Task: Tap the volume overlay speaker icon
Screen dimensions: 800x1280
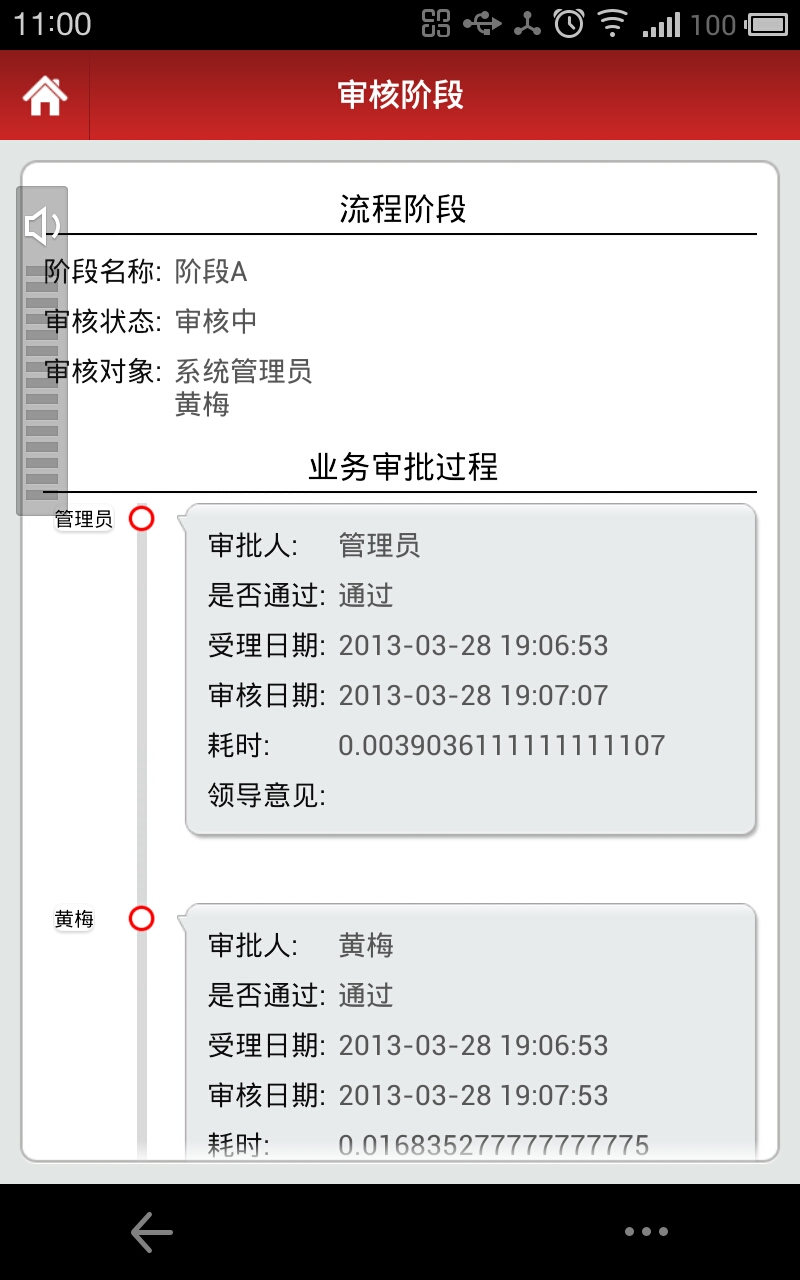Action: point(42,227)
